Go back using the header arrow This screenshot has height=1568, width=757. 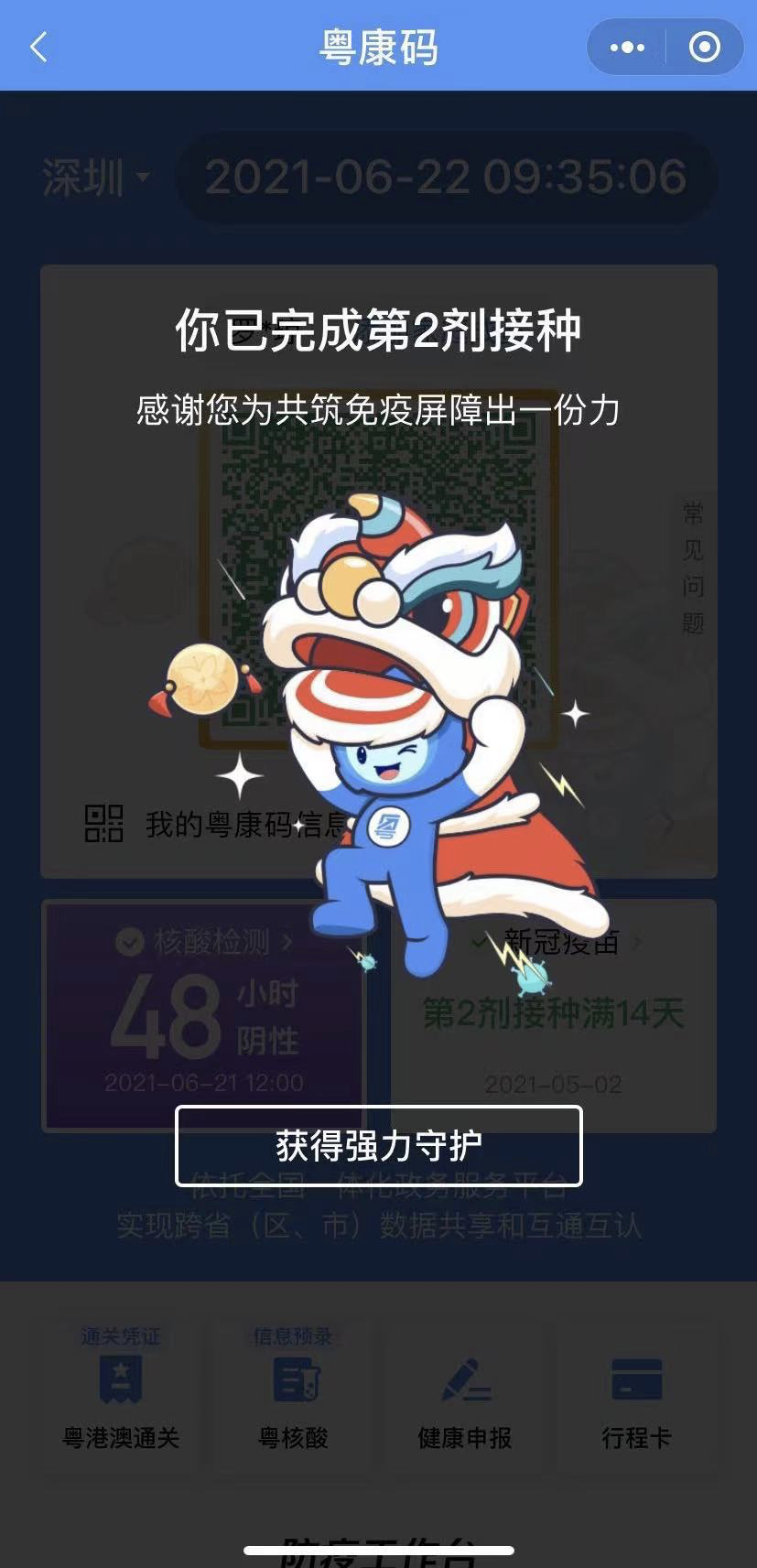38,47
